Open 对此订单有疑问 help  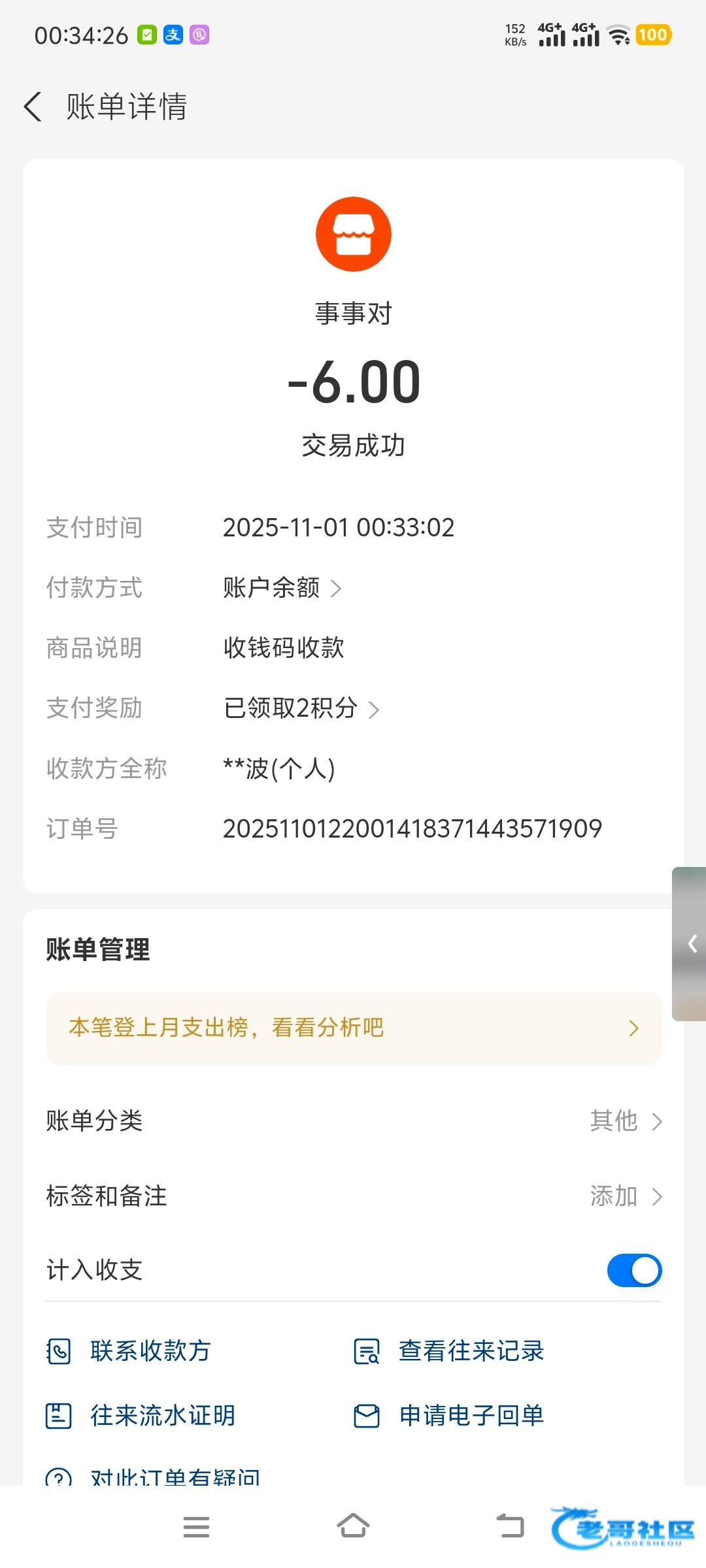click(x=153, y=1475)
